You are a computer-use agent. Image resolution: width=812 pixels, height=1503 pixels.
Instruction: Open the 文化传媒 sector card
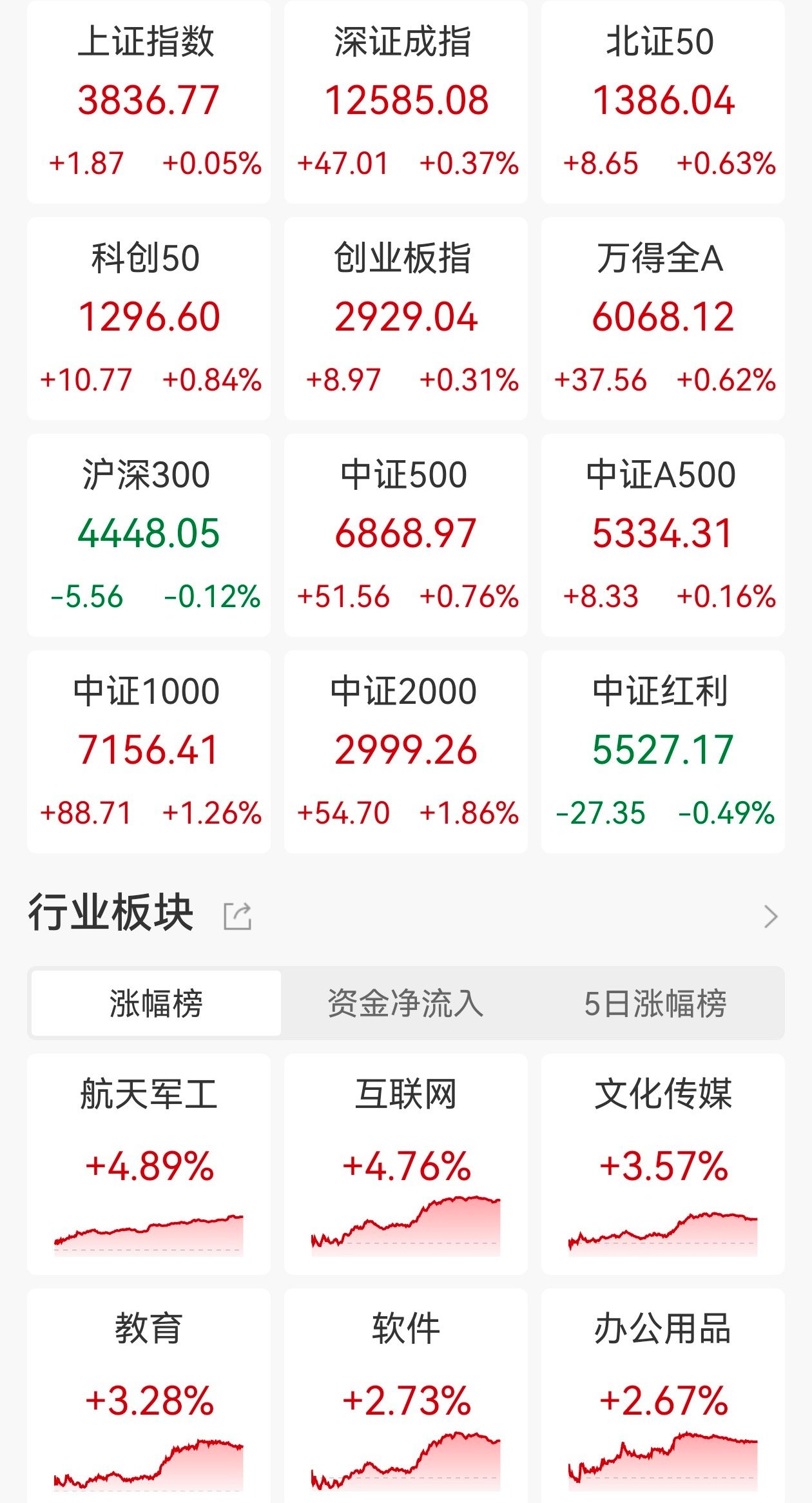click(662, 1163)
